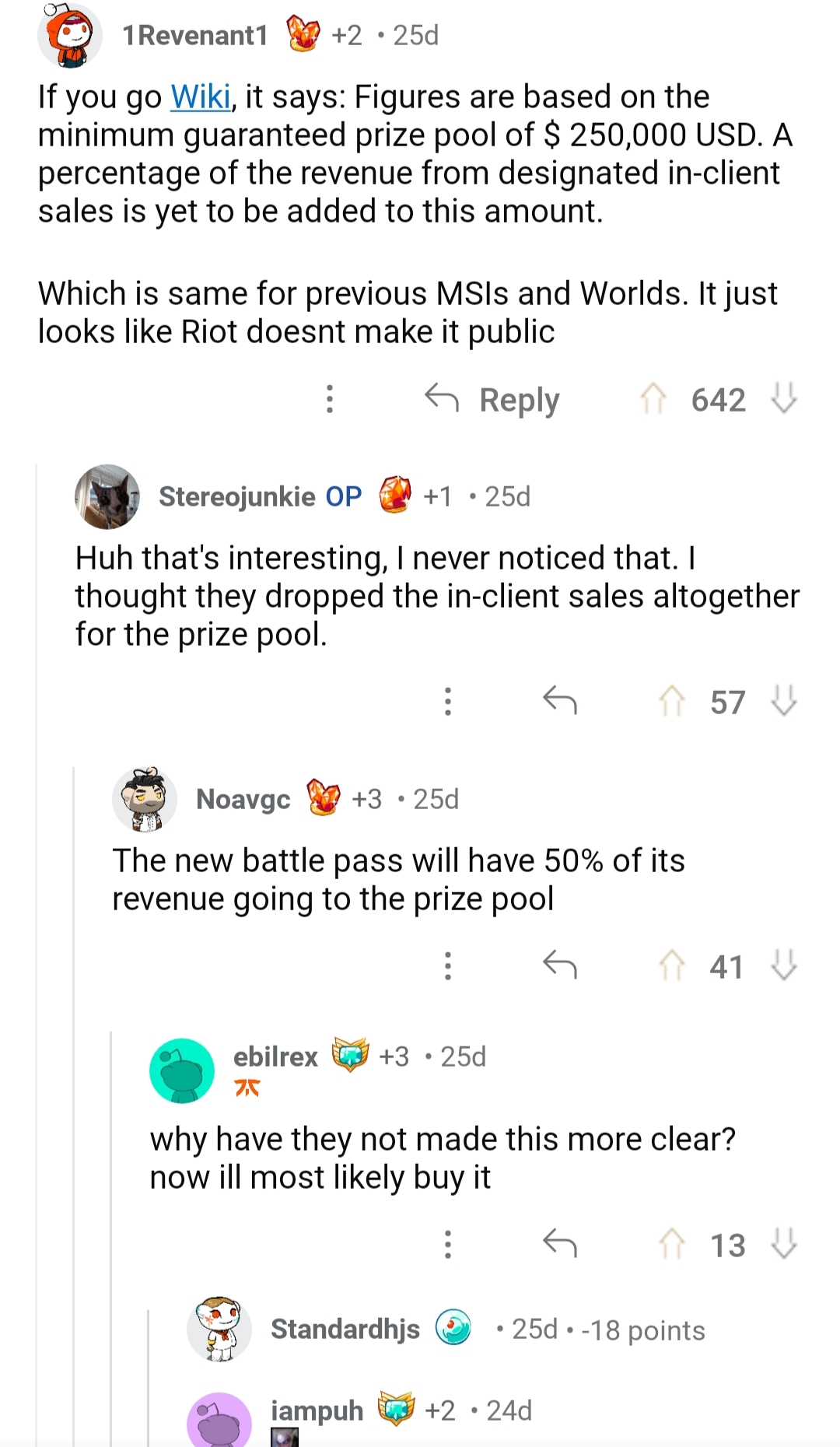840x1447 pixels.
Task: Open more options on Stereojunkie's comment
Action: [x=448, y=701]
